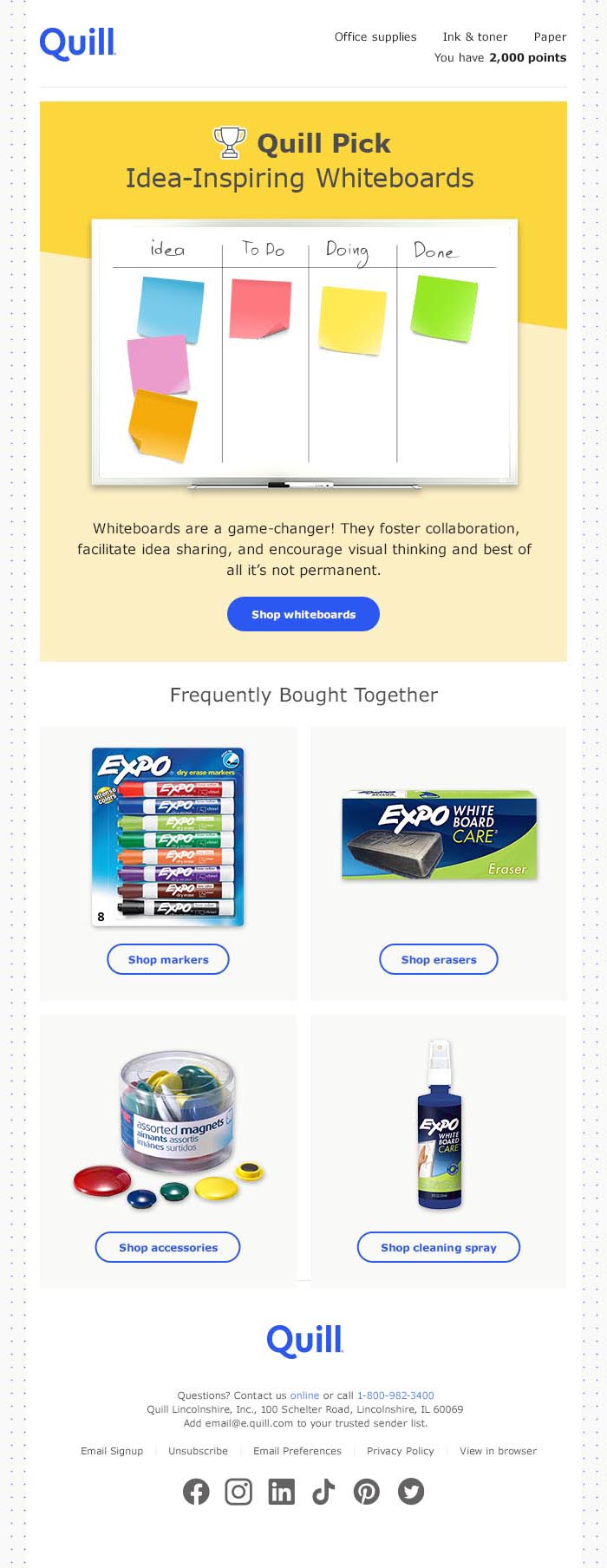Go to Ink & toner
Viewport: 607px width, 1568px height.
pos(474,36)
